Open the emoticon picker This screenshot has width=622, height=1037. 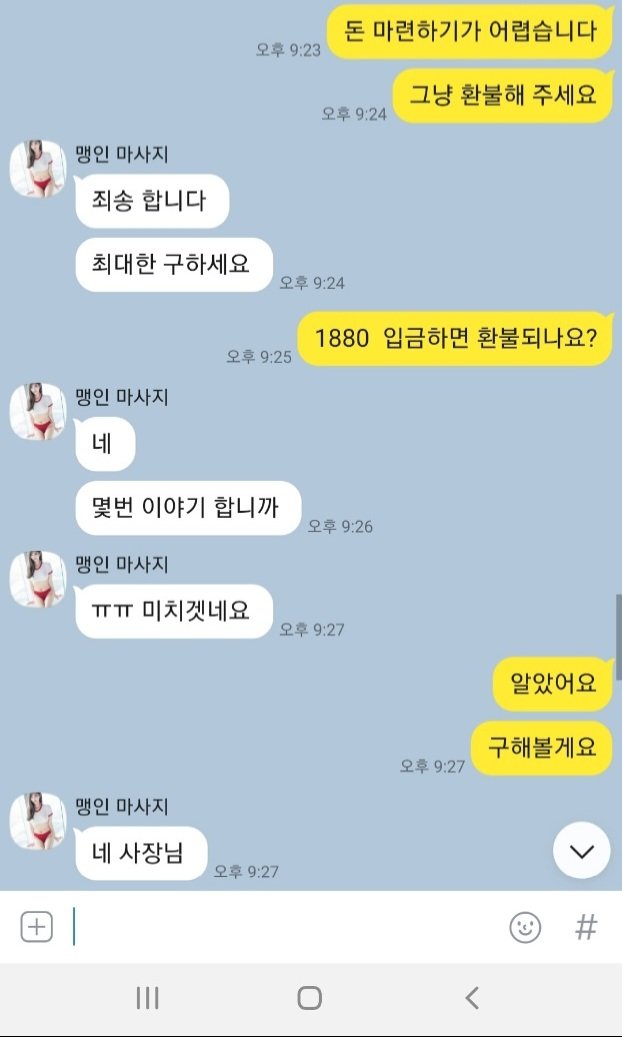pos(525,927)
